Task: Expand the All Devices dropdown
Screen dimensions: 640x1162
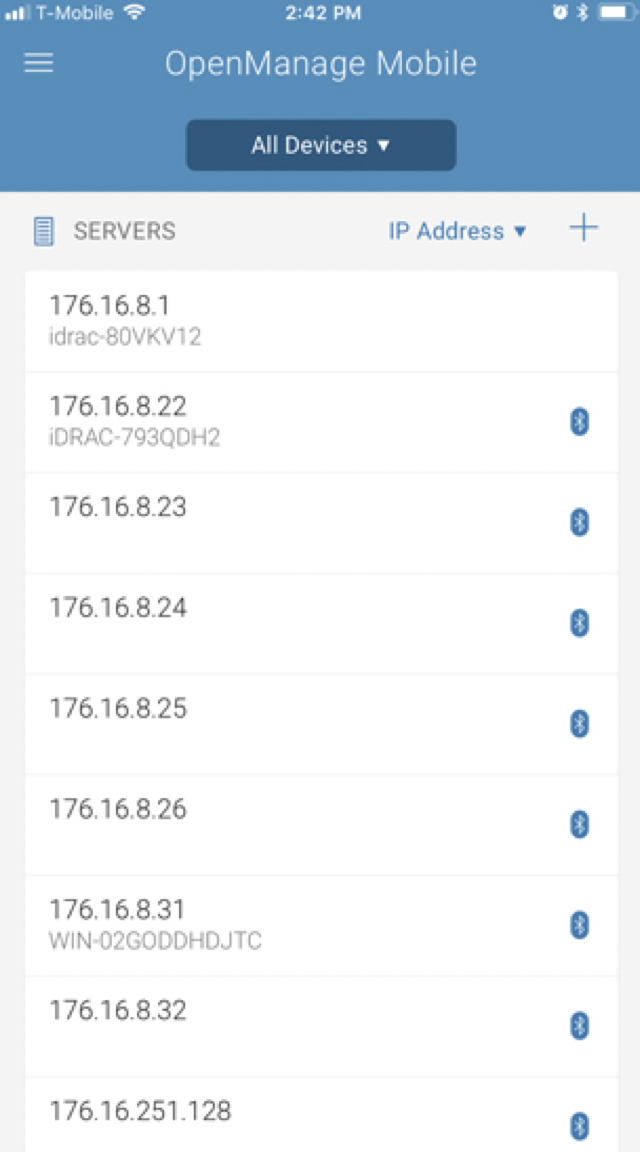Action: click(x=321, y=145)
